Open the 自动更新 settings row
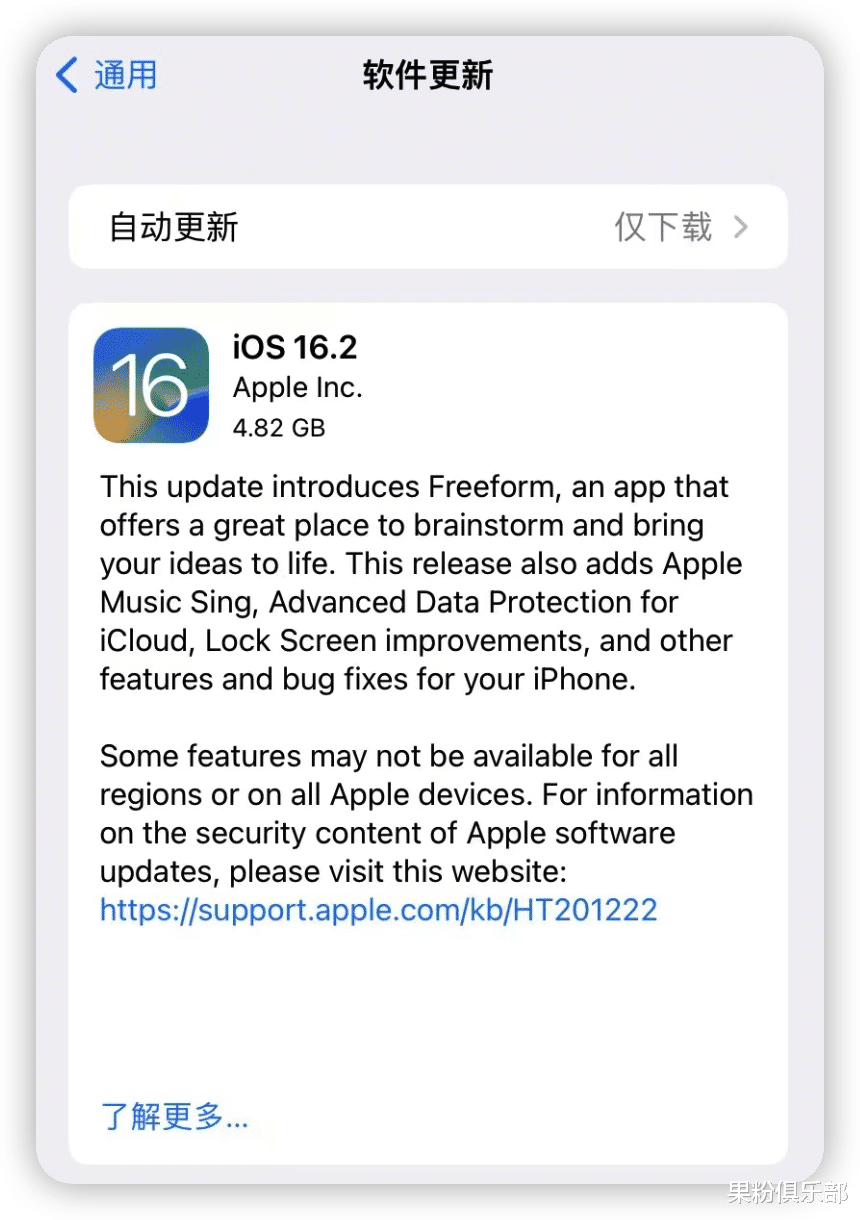 point(428,226)
